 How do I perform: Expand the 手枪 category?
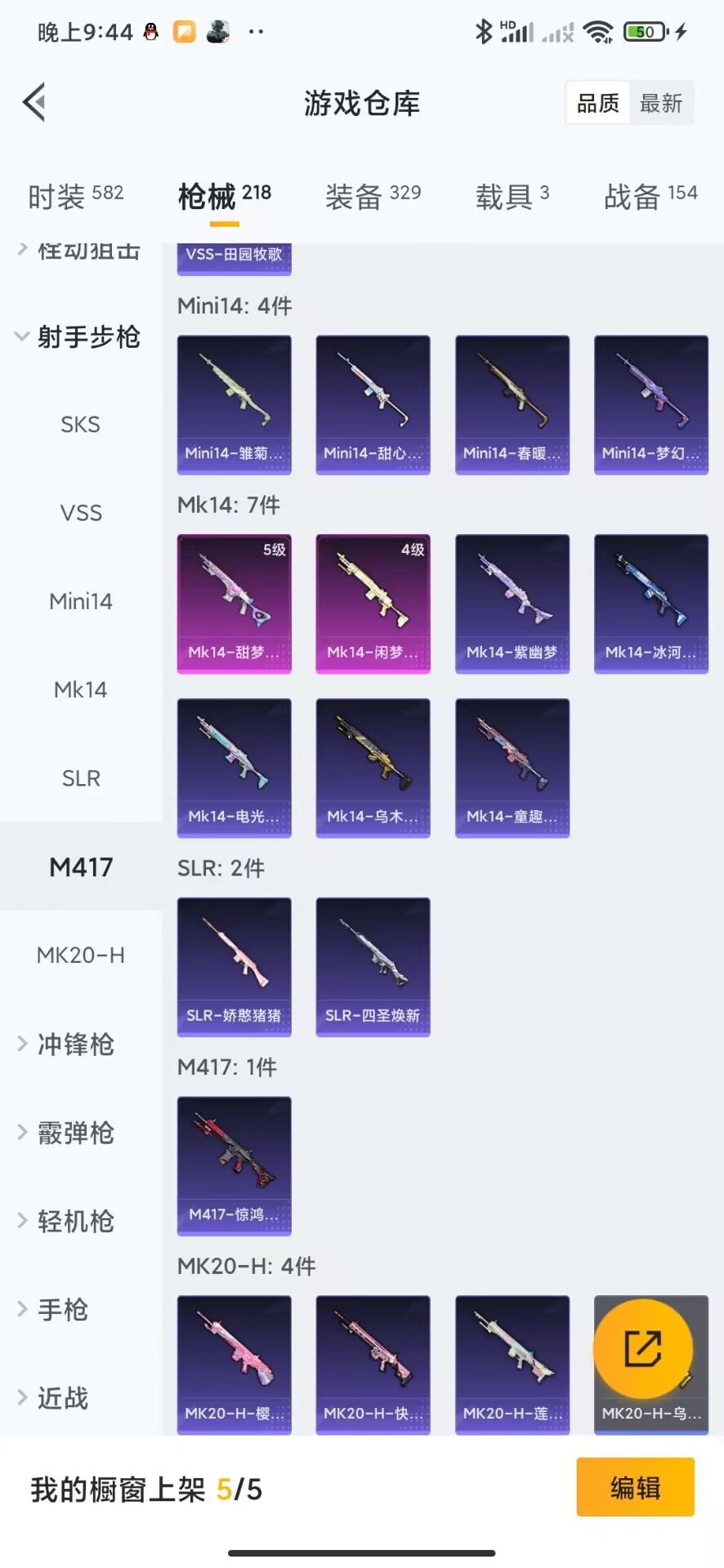click(62, 1309)
